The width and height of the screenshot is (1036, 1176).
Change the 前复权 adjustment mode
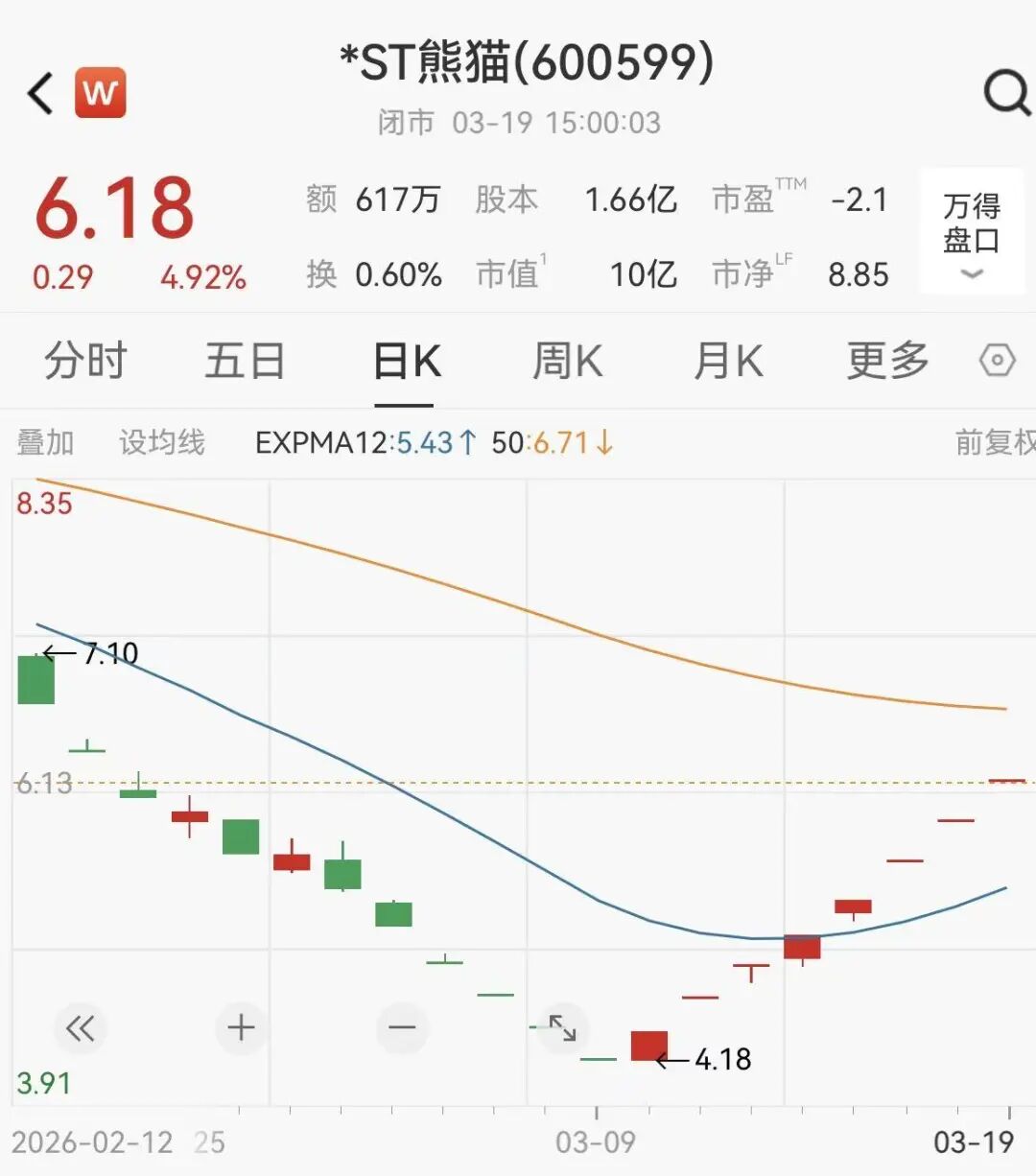click(995, 442)
